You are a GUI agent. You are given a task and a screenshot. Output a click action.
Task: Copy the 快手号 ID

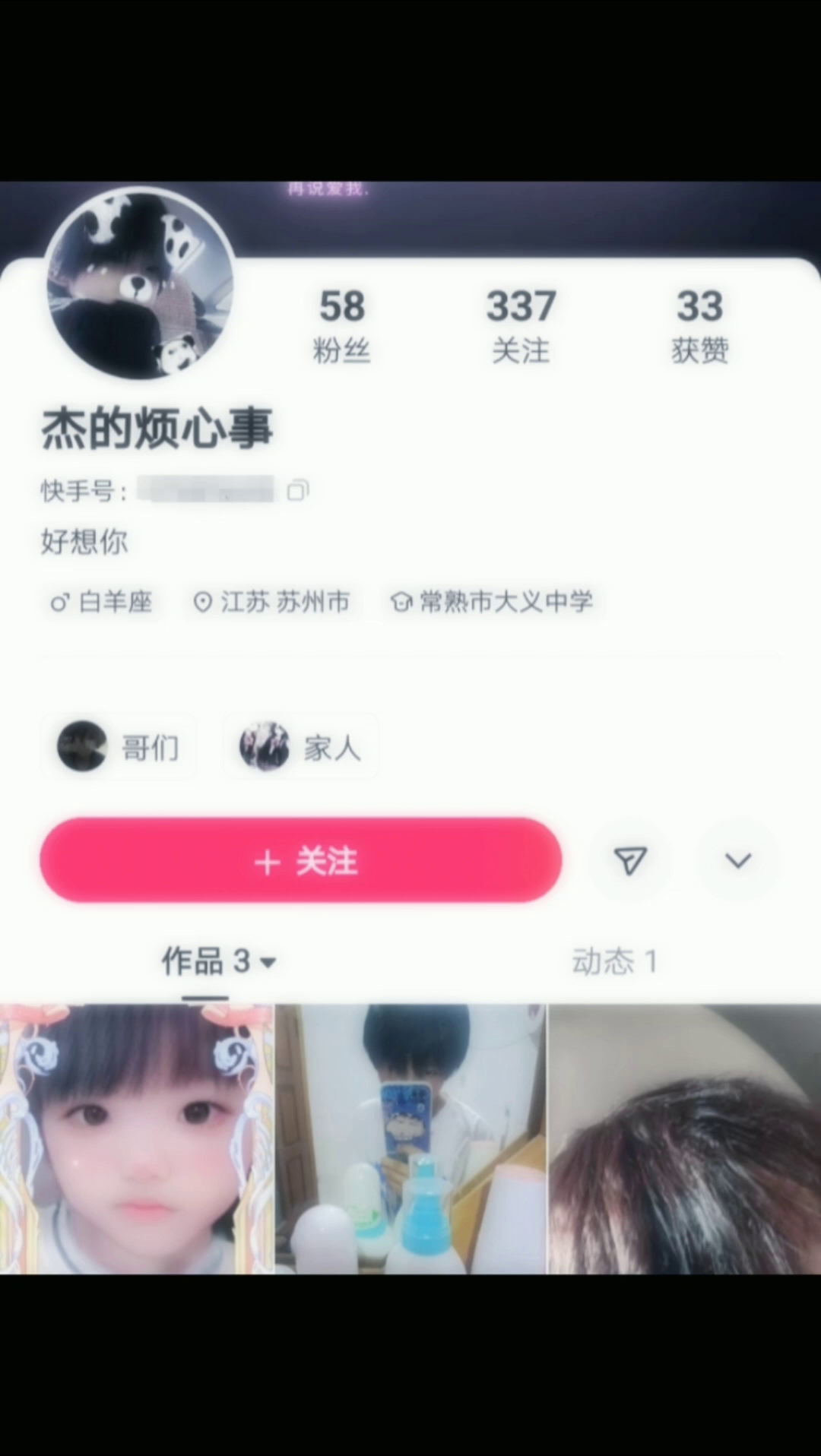coord(297,491)
